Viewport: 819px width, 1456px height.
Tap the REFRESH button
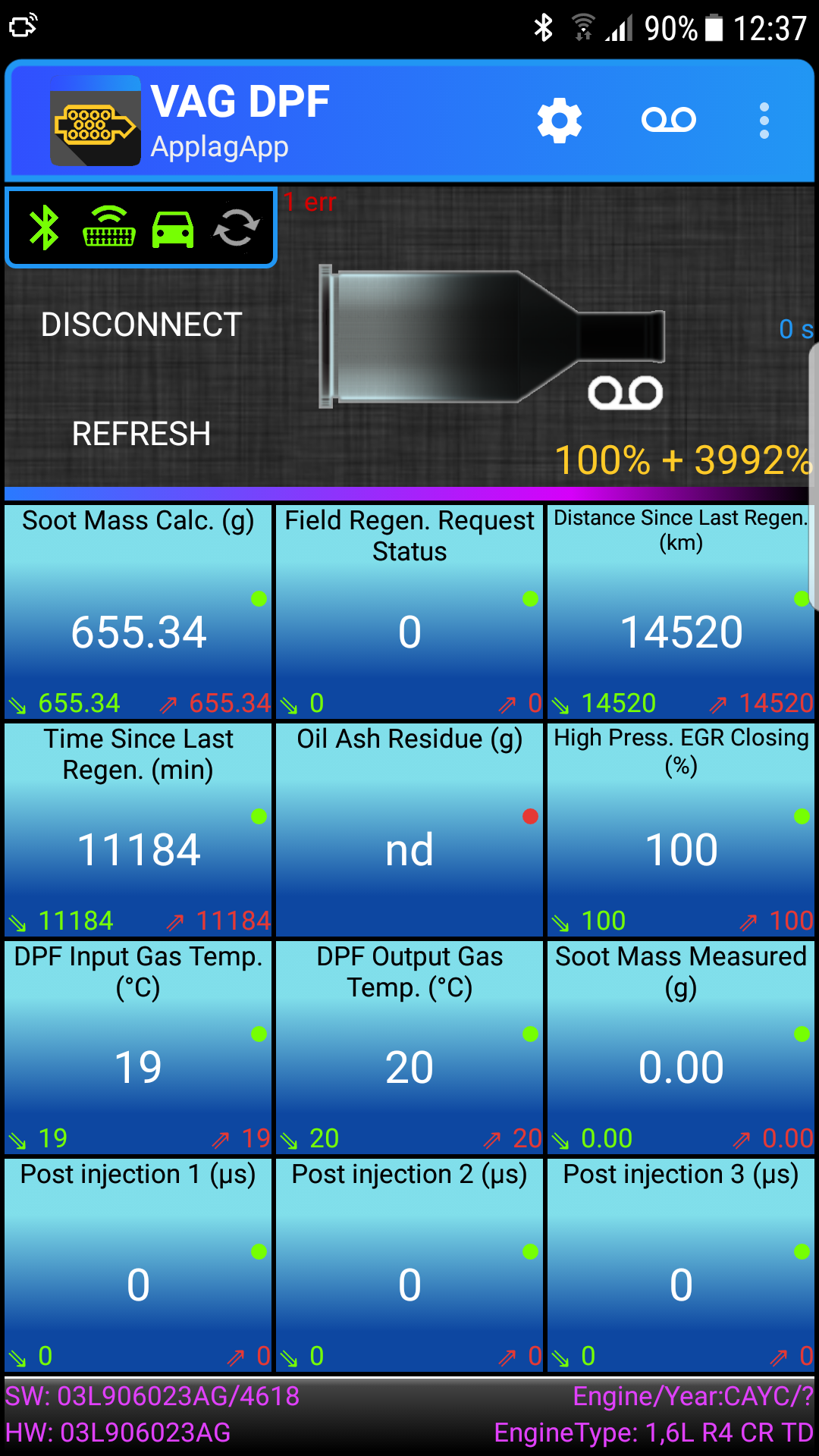(141, 434)
